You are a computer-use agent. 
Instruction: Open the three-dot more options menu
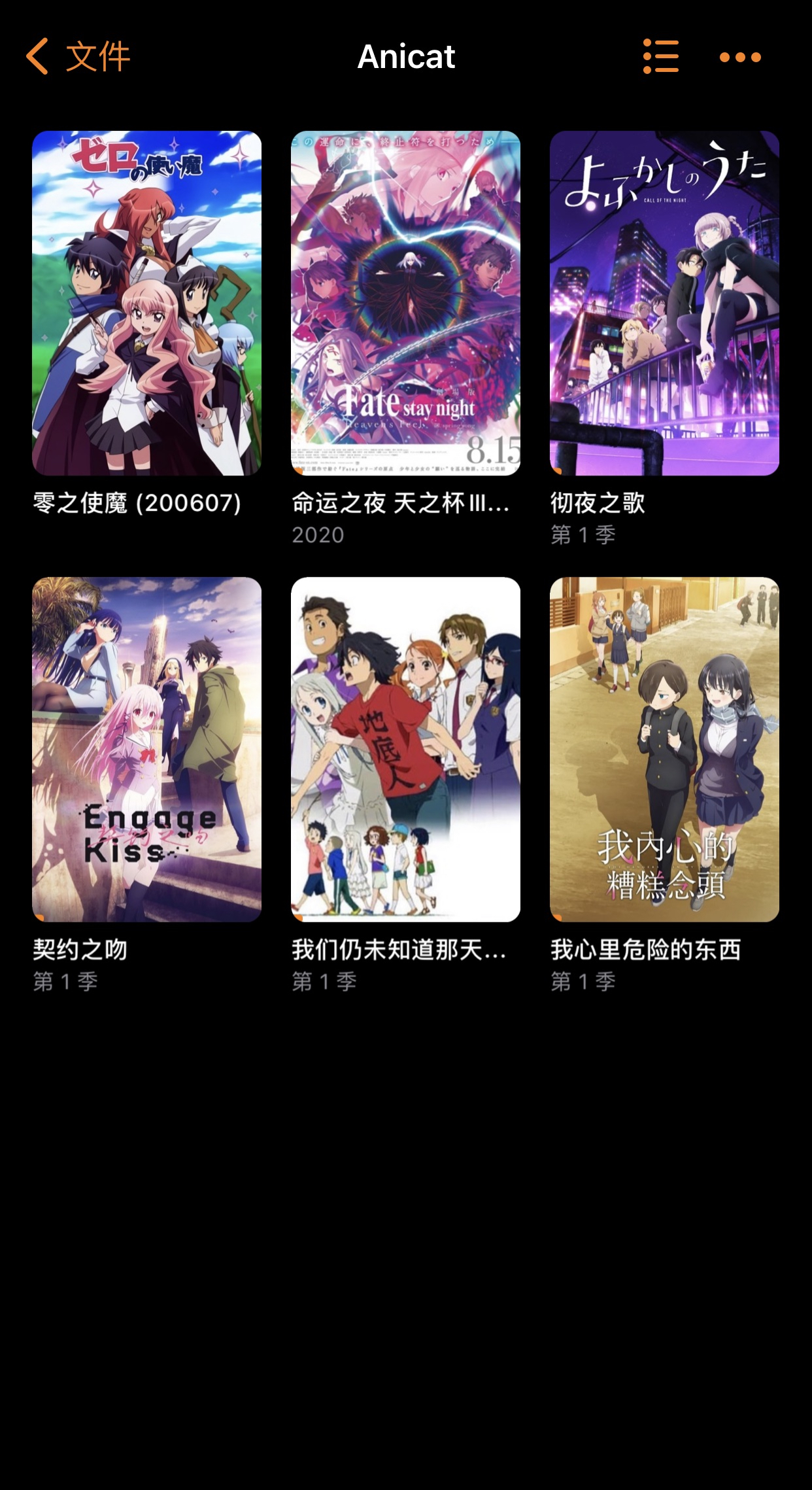[740, 57]
